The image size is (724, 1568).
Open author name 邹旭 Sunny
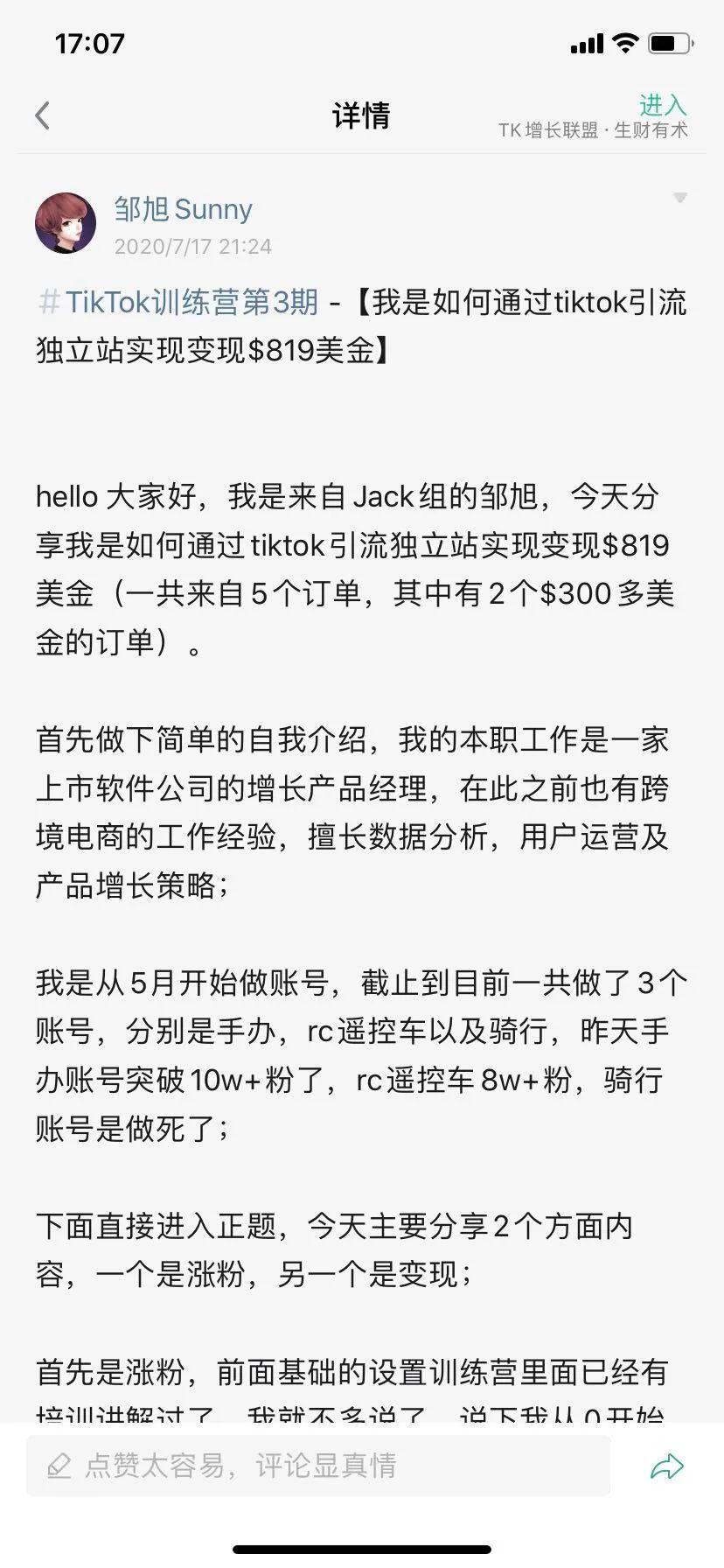coord(183,209)
